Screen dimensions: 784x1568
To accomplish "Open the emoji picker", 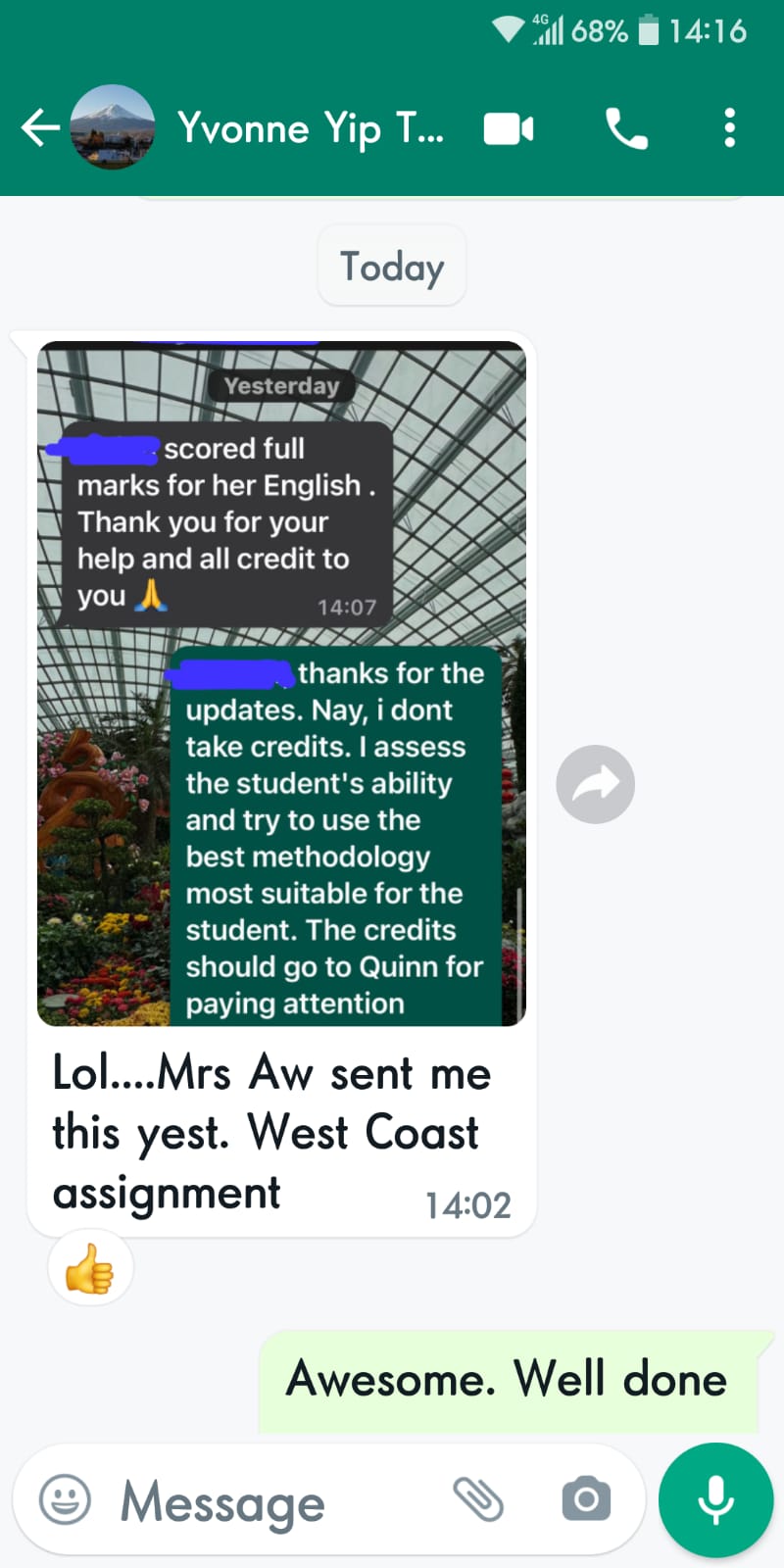I will tap(65, 1499).
